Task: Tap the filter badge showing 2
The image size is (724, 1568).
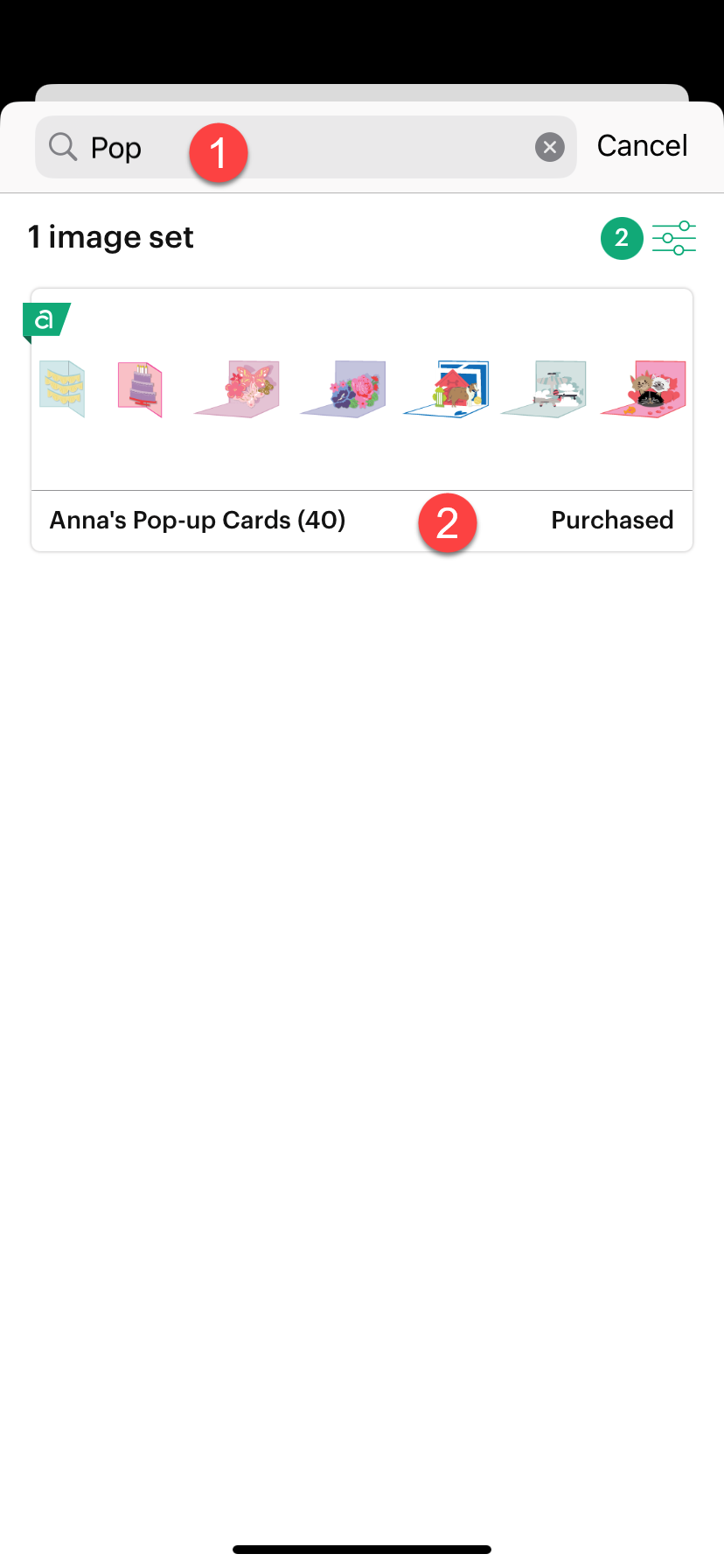Action: [622, 237]
